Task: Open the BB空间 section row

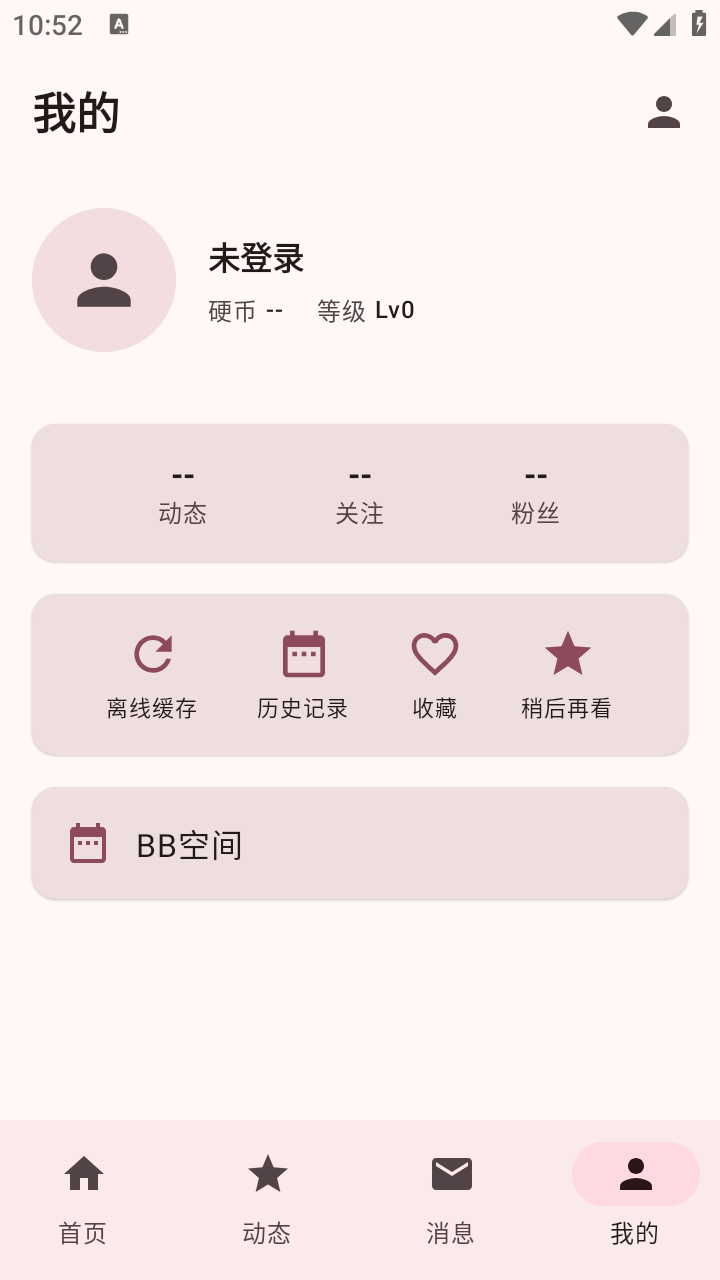Action: [x=360, y=842]
